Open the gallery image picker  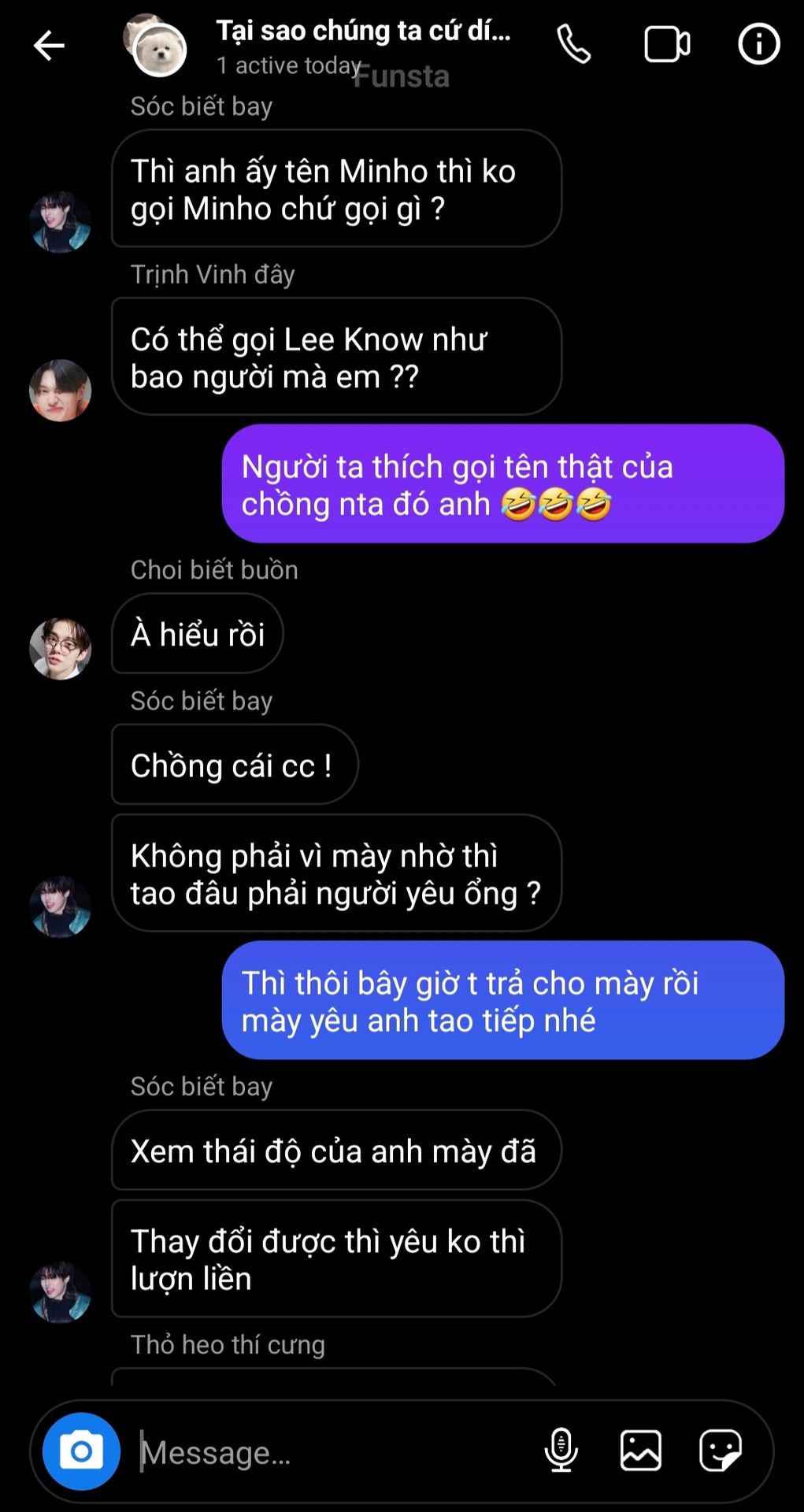(x=641, y=1451)
